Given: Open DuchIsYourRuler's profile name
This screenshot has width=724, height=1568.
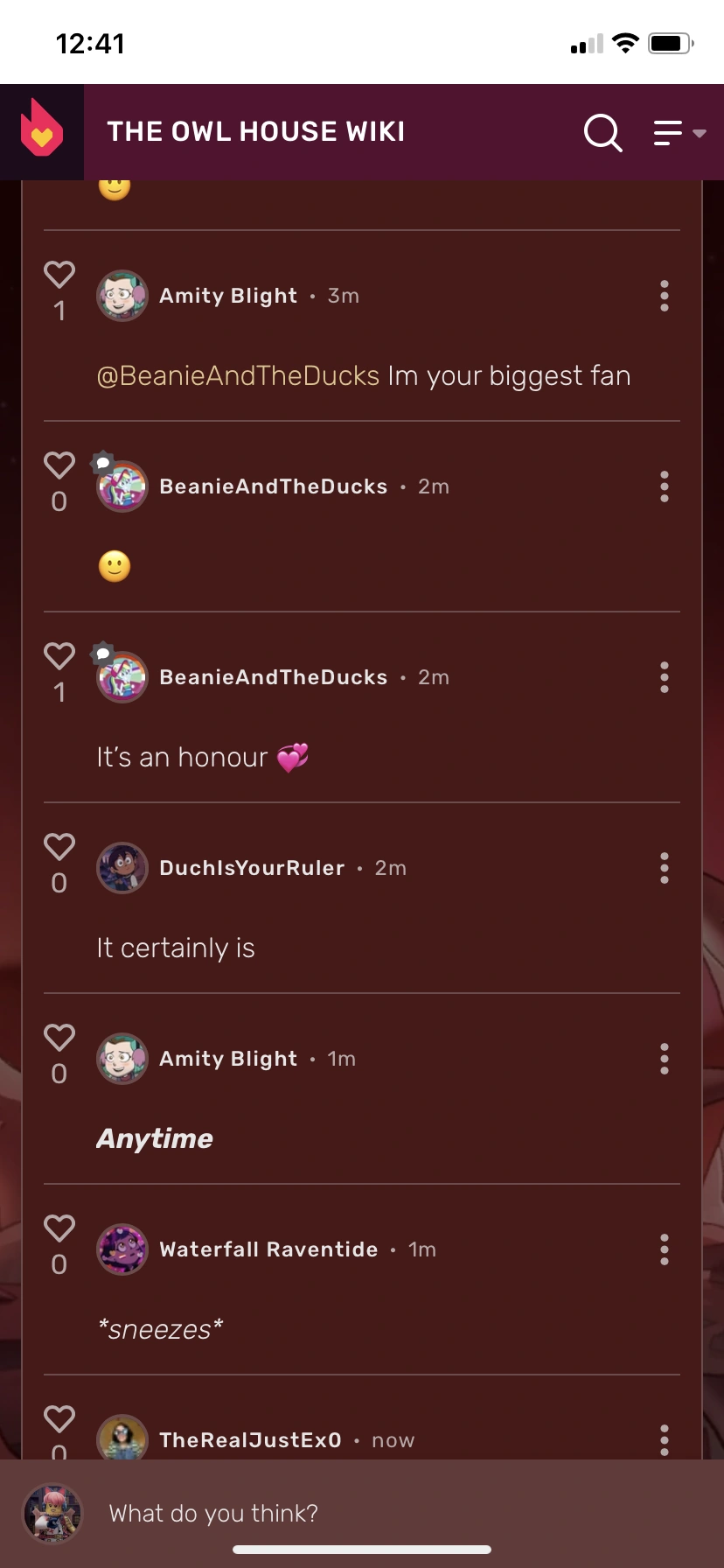Looking at the screenshot, I should 252,868.
